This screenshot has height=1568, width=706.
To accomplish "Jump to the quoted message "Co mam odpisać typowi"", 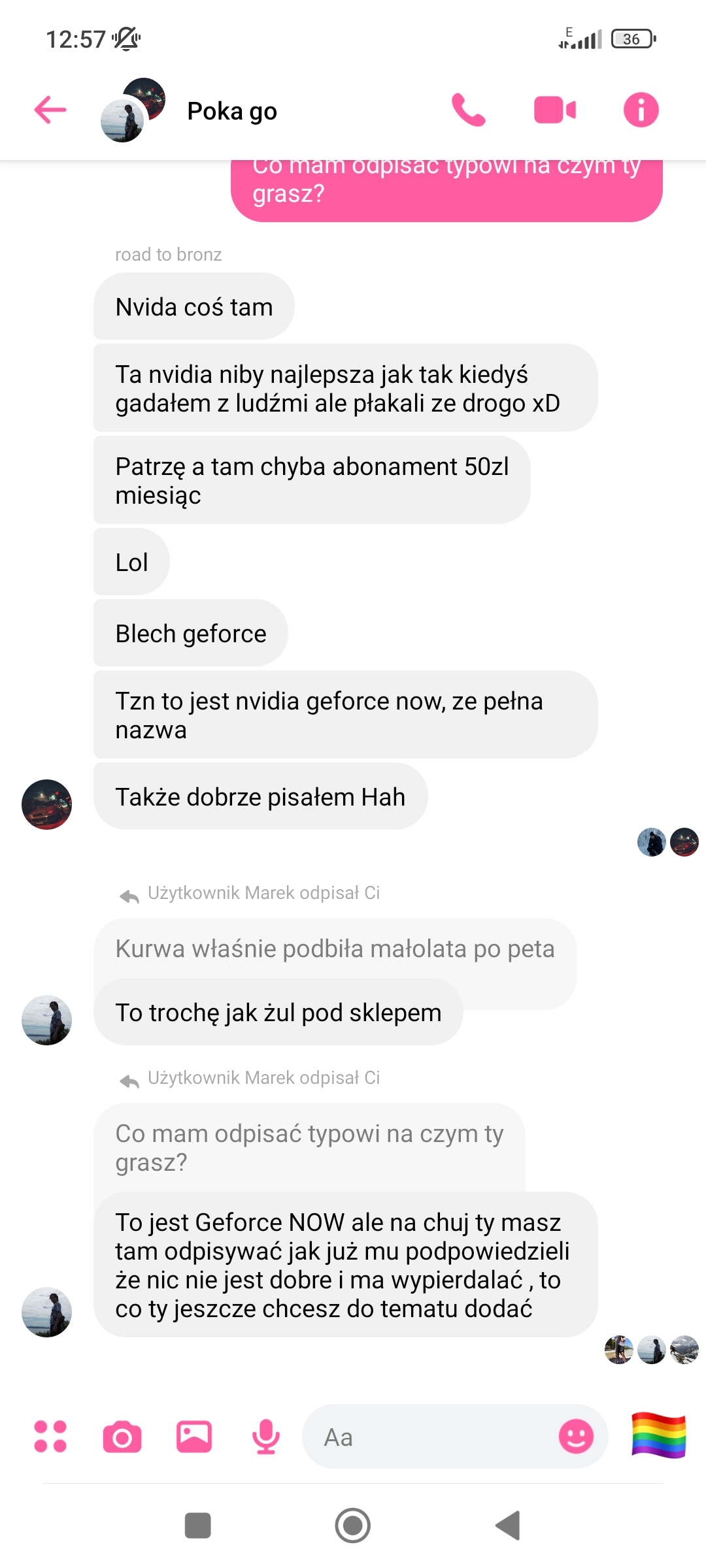I will [x=309, y=1147].
